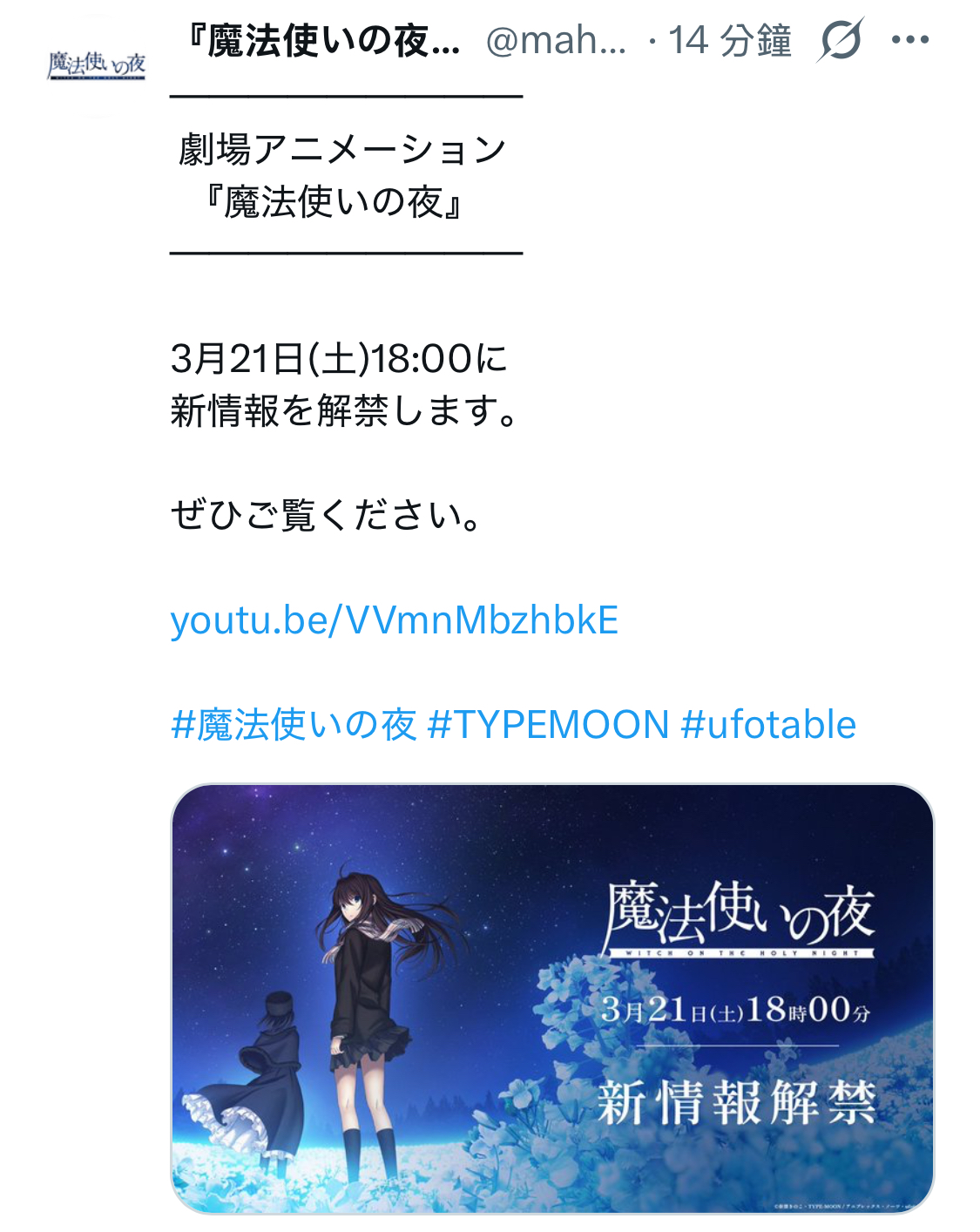This screenshot has height=1232, width=980.
Task: Open the youtu.be/VVmnMbzhbkE link
Action: 394,620
